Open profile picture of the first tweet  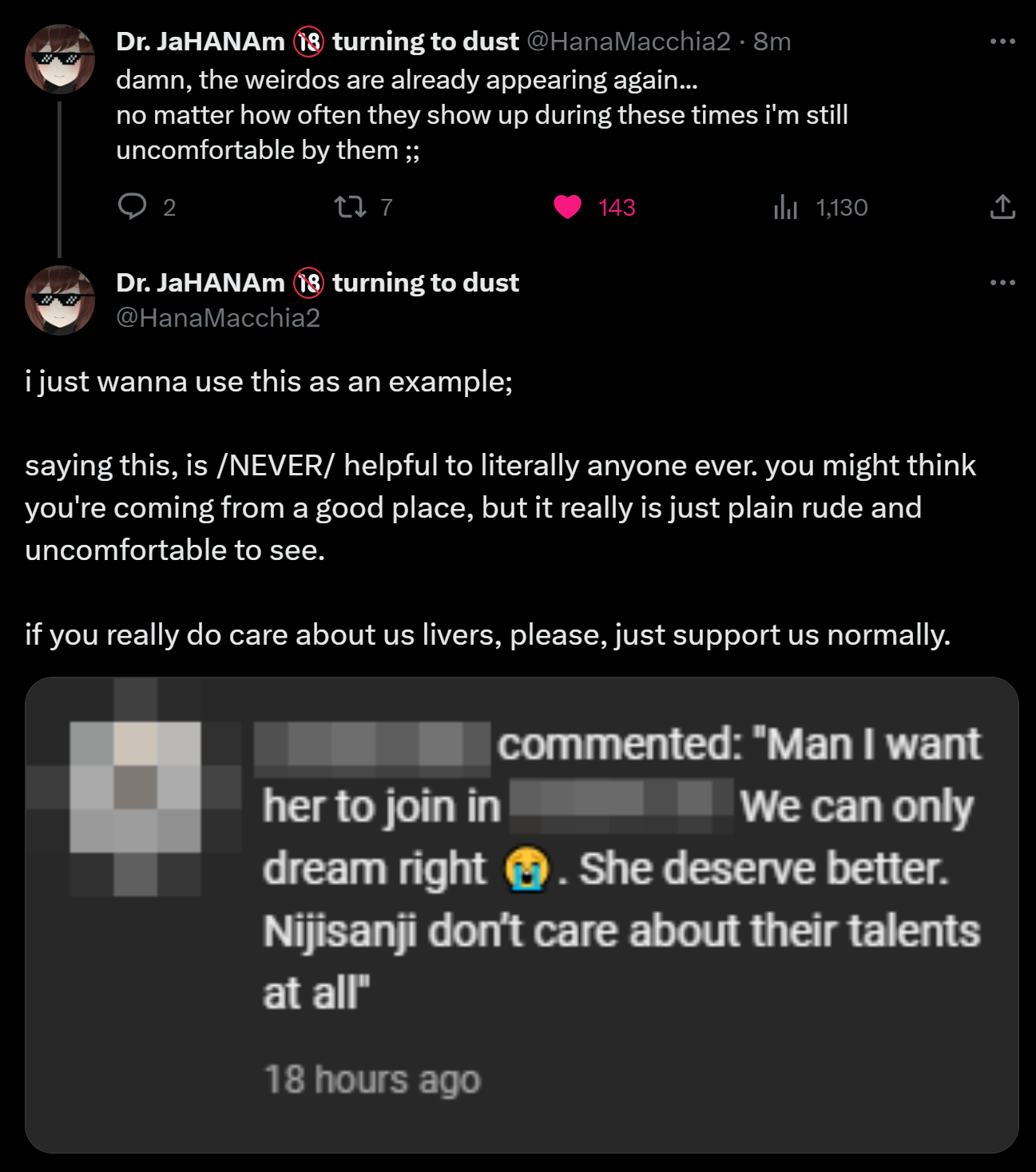[x=60, y=59]
